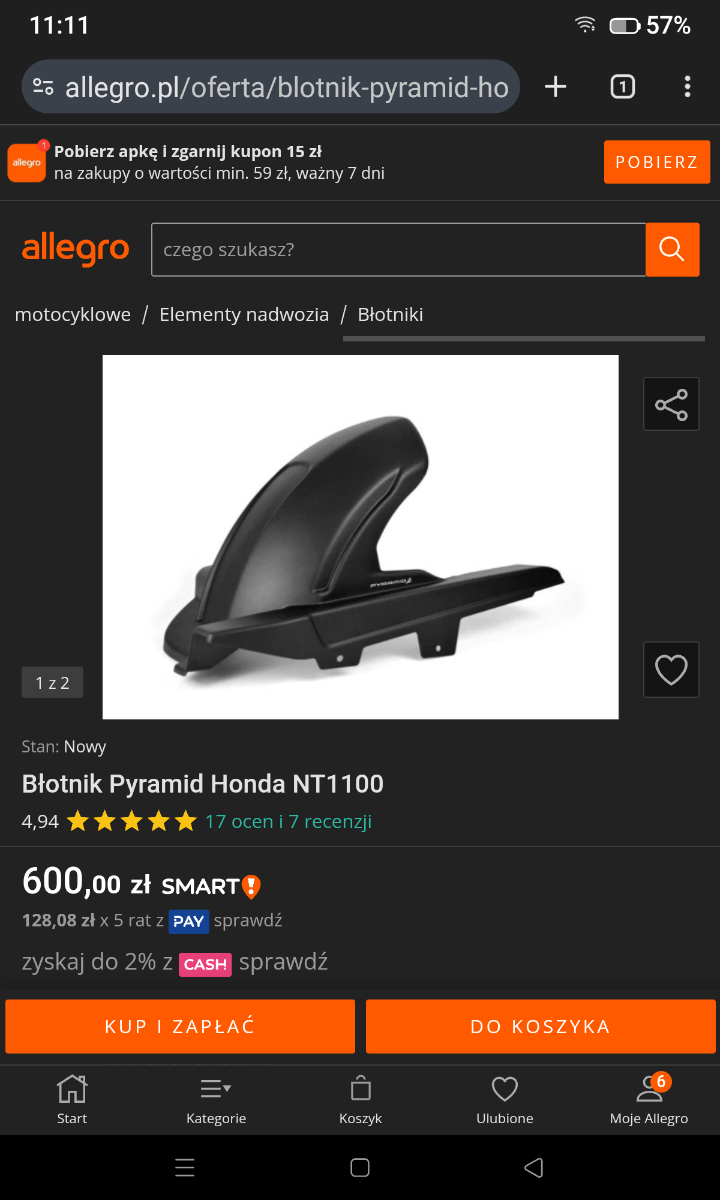
Task: Open the Błotniki breadcrumb category
Action: pos(390,314)
